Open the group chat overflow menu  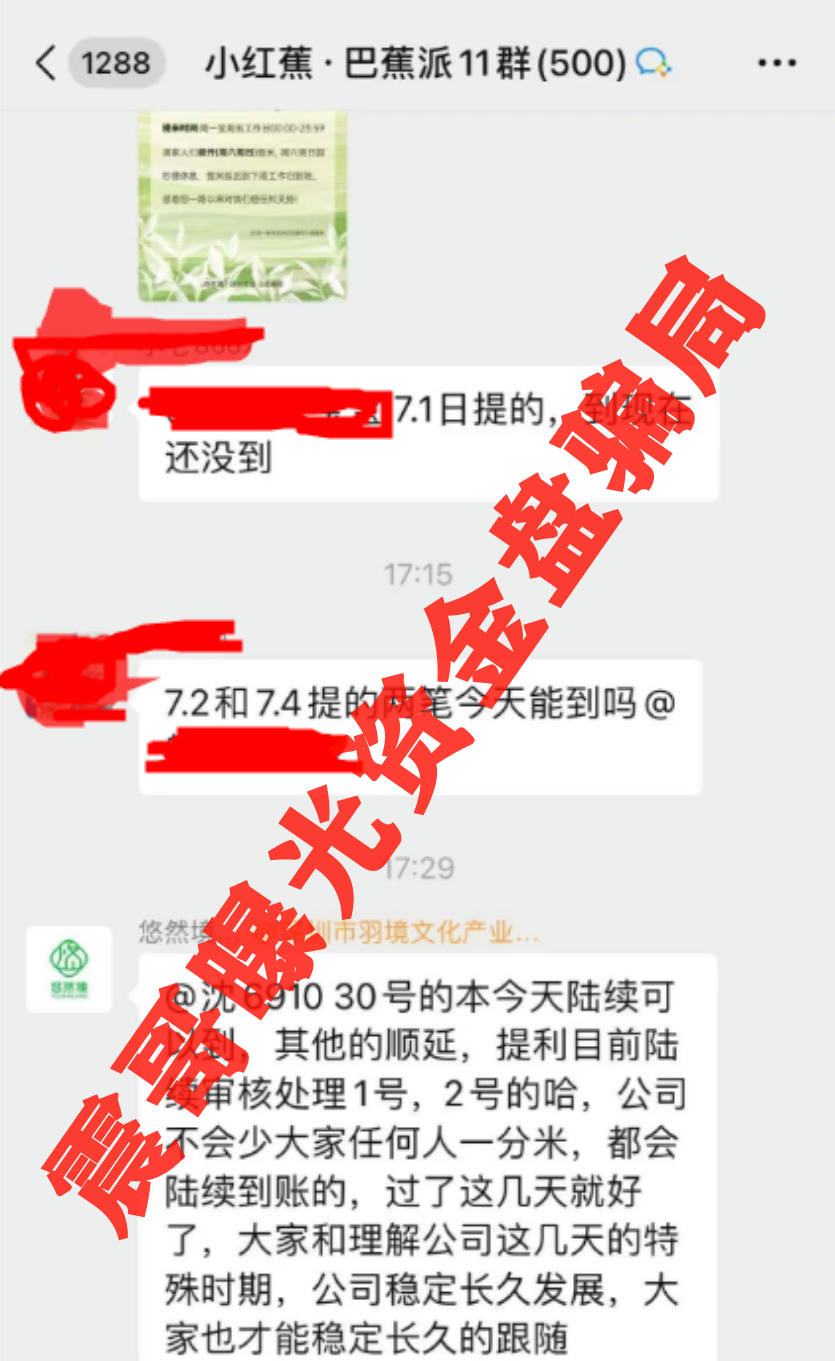(776, 63)
